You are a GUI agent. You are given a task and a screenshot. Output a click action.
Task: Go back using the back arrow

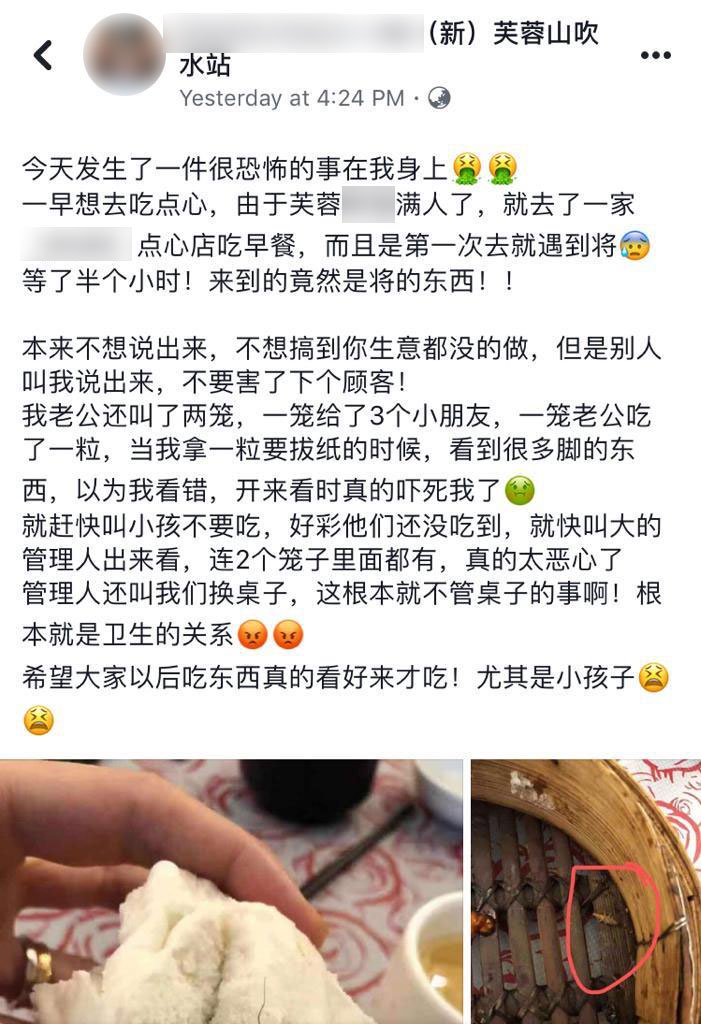43,55
